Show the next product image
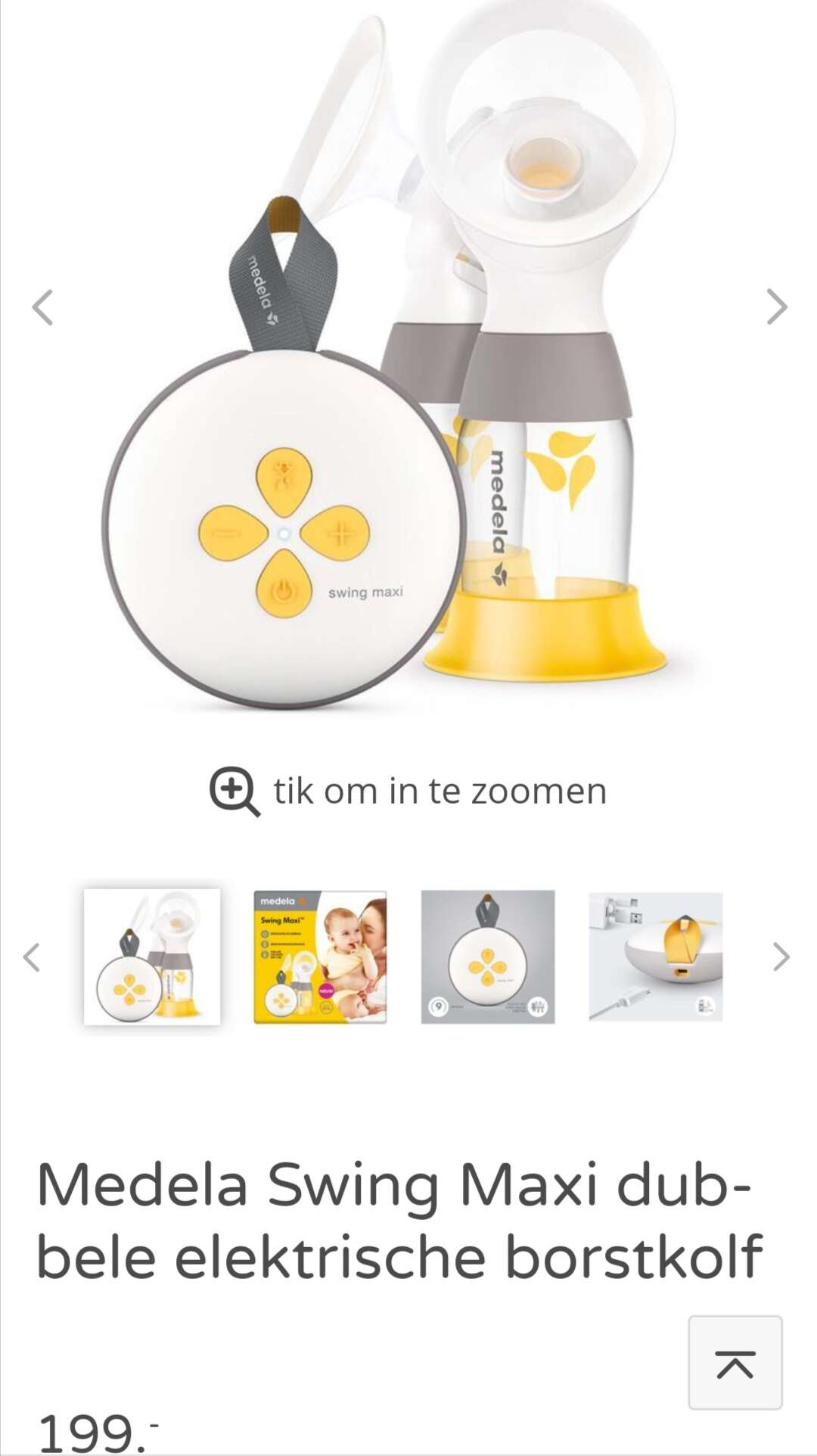 pos(777,307)
